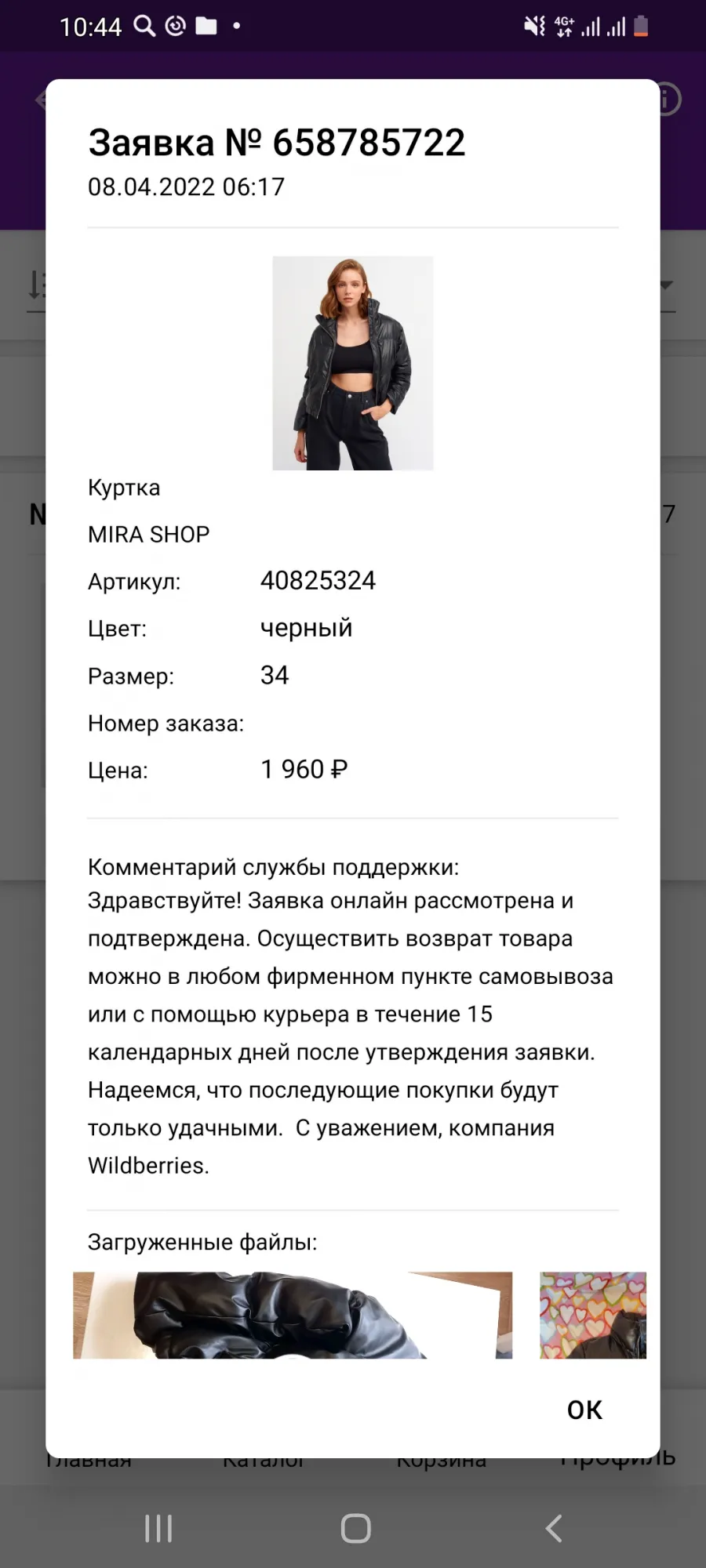Screen dimensions: 706x1568
Task: Tap OK to close the request dialog
Action: [x=584, y=1410]
